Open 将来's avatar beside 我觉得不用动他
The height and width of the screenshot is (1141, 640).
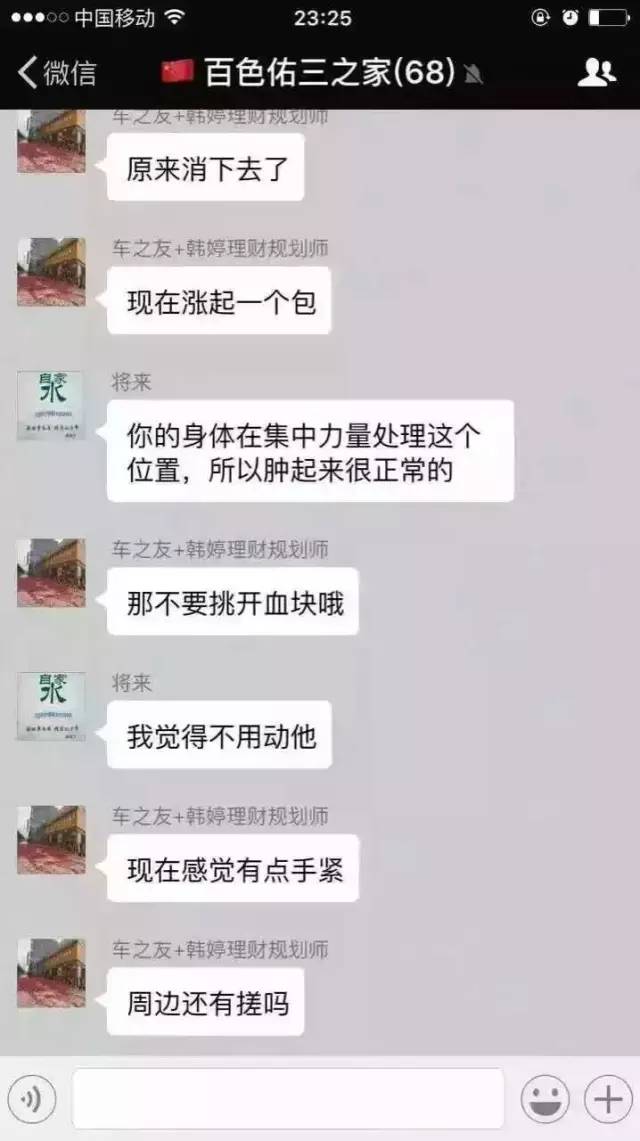(51, 706)
